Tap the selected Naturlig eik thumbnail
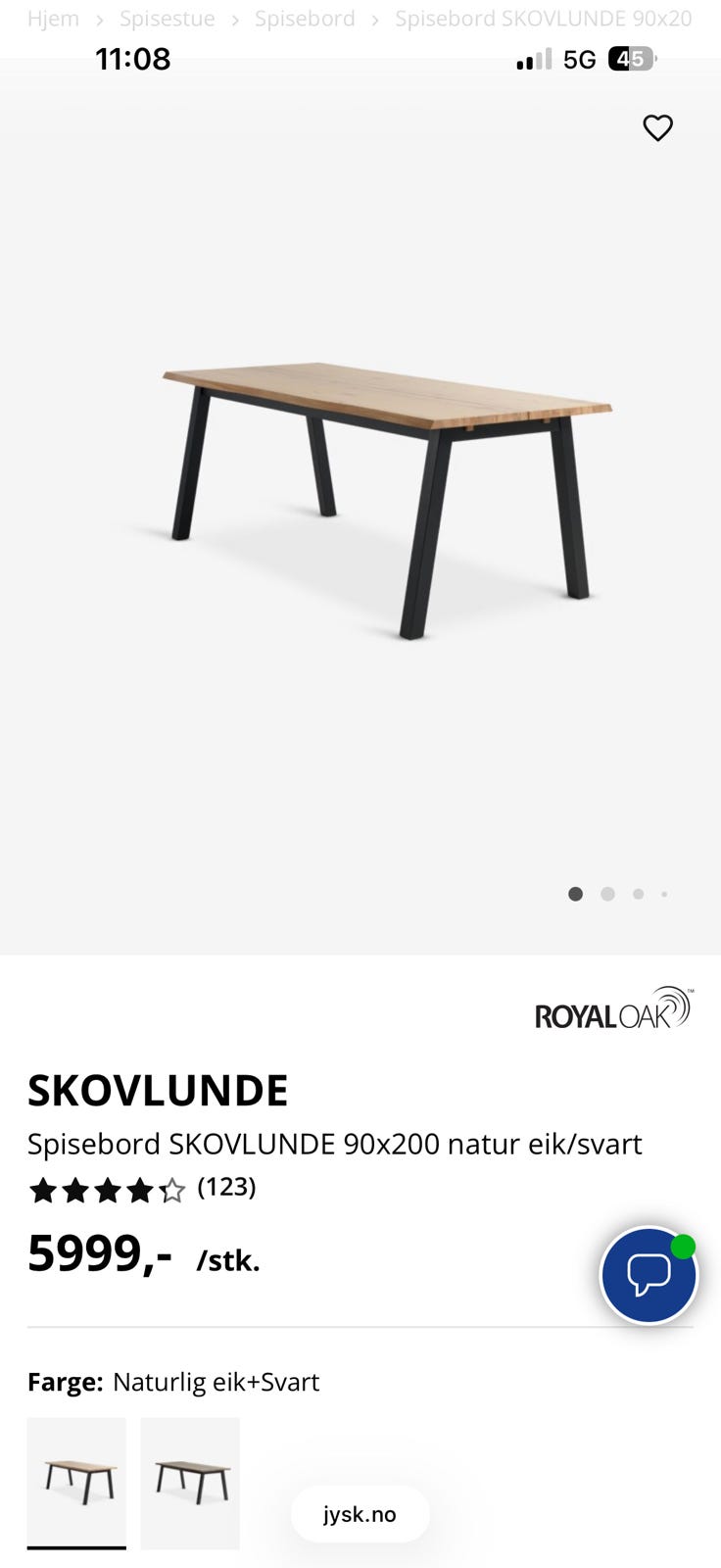The image size is (721, 1568). pos(76,1483)
